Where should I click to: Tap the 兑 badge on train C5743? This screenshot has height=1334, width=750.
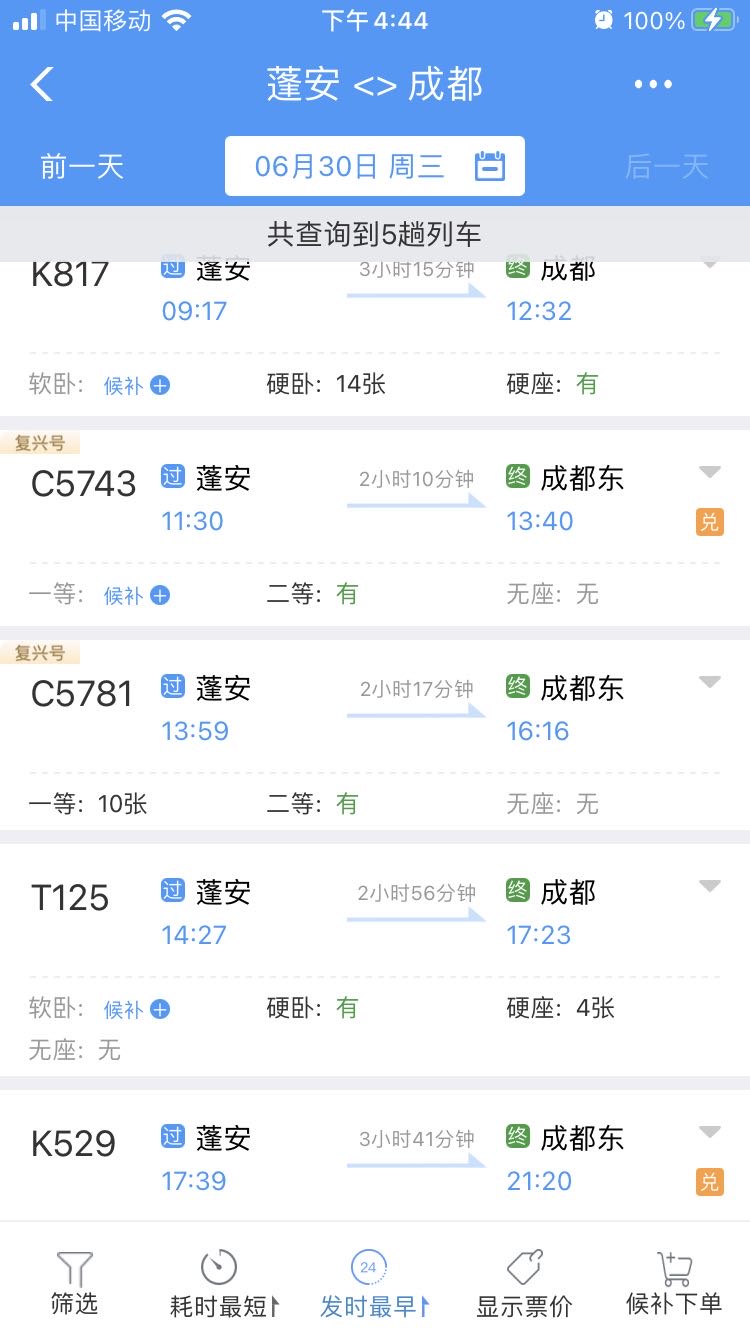[x=709, y=522]
